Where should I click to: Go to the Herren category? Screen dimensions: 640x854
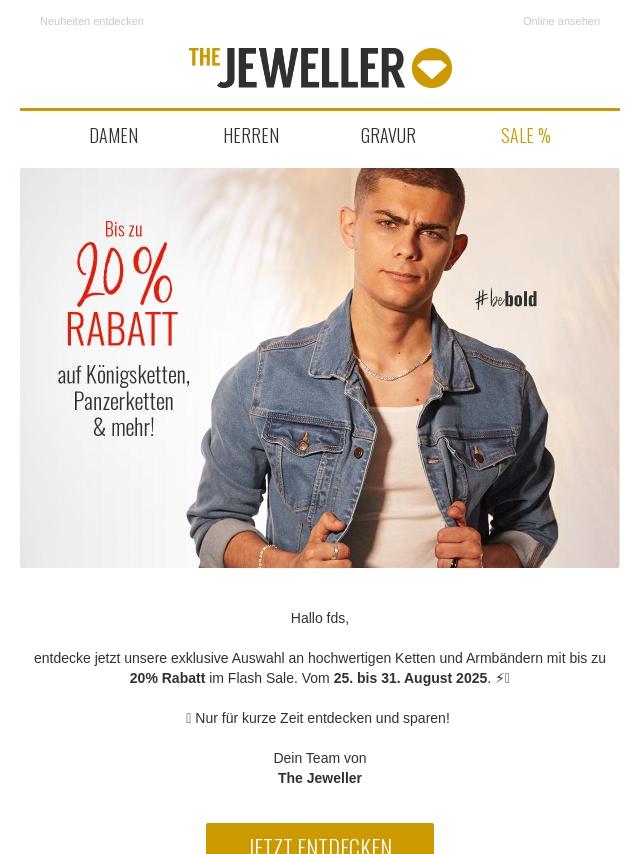coord(251,136)
